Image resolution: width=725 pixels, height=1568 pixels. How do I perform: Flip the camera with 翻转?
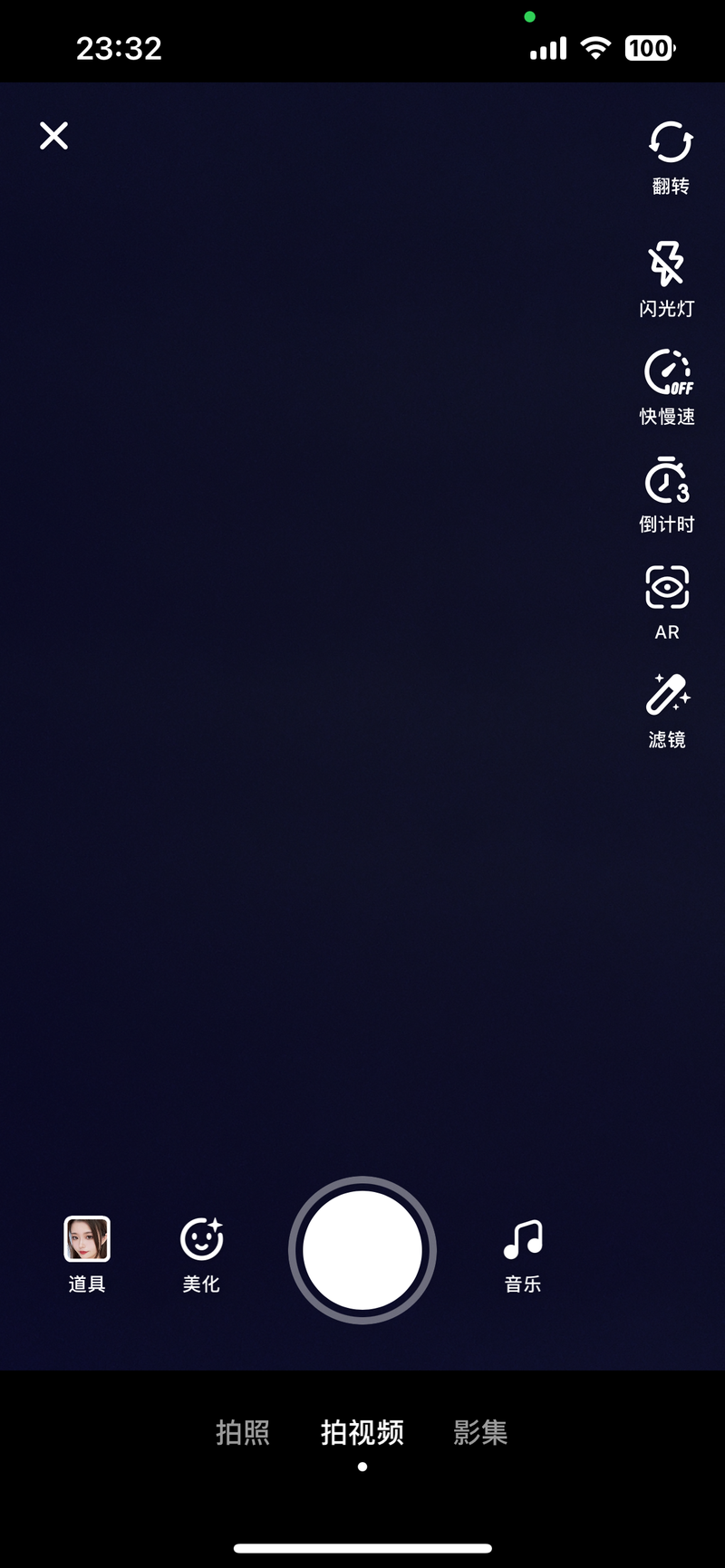point(671,157)
